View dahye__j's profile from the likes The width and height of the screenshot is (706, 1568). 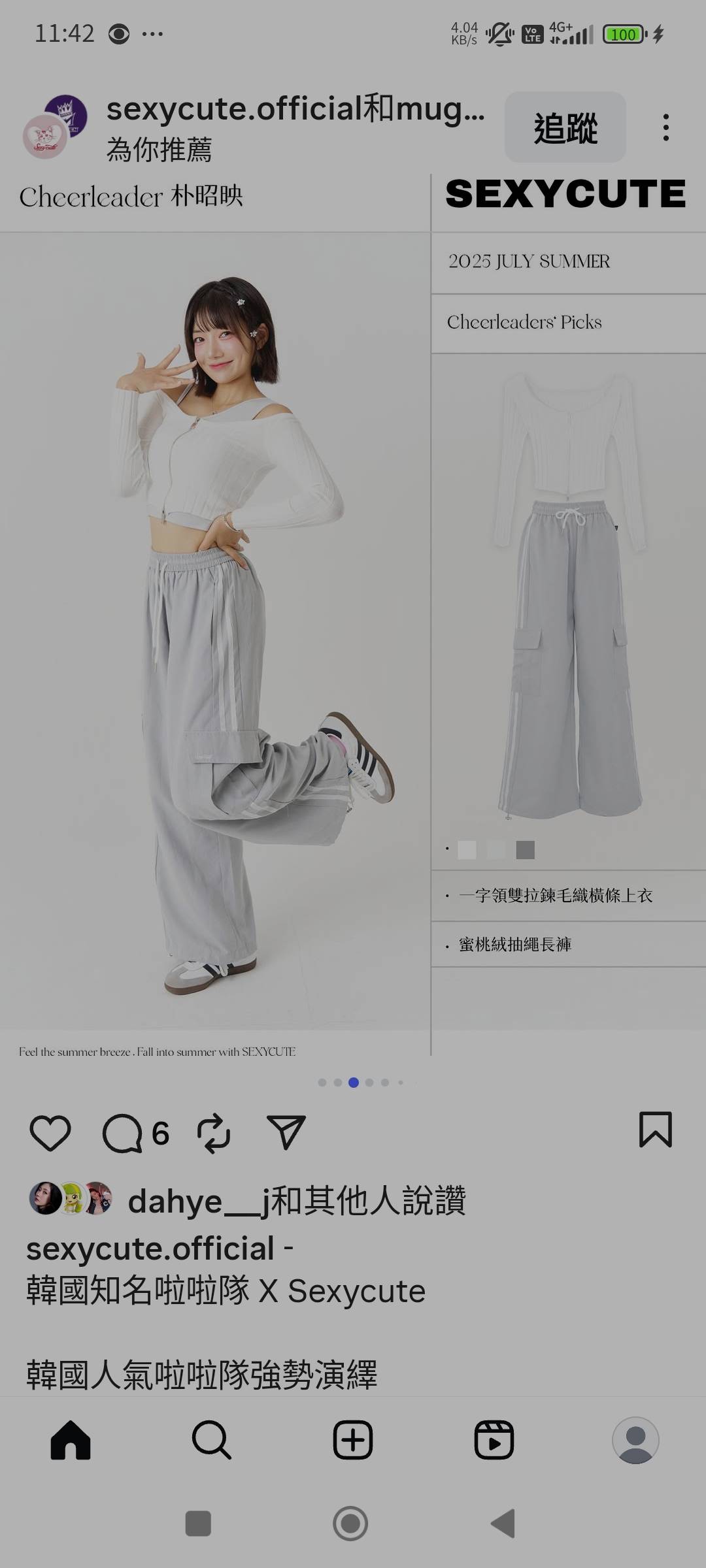point(175,1201)
